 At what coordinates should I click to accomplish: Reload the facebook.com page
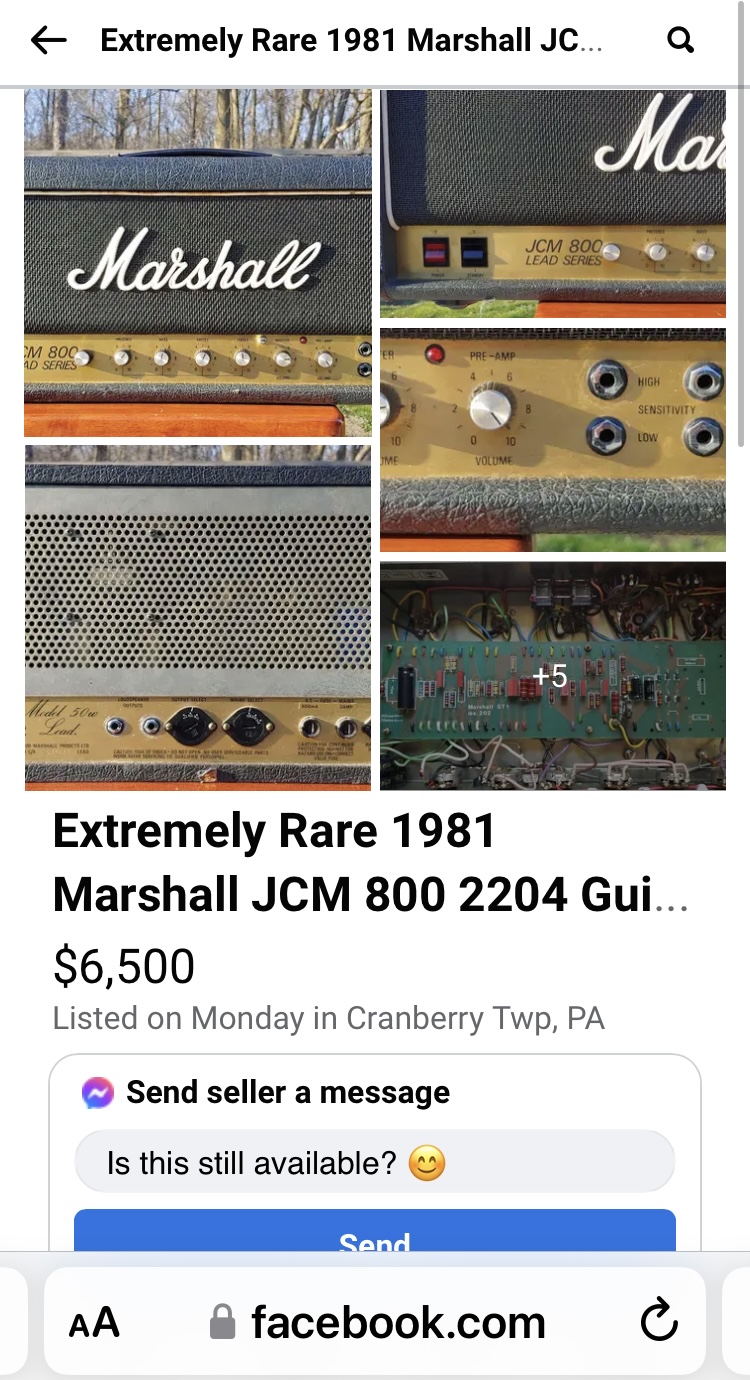point(659,1323)
